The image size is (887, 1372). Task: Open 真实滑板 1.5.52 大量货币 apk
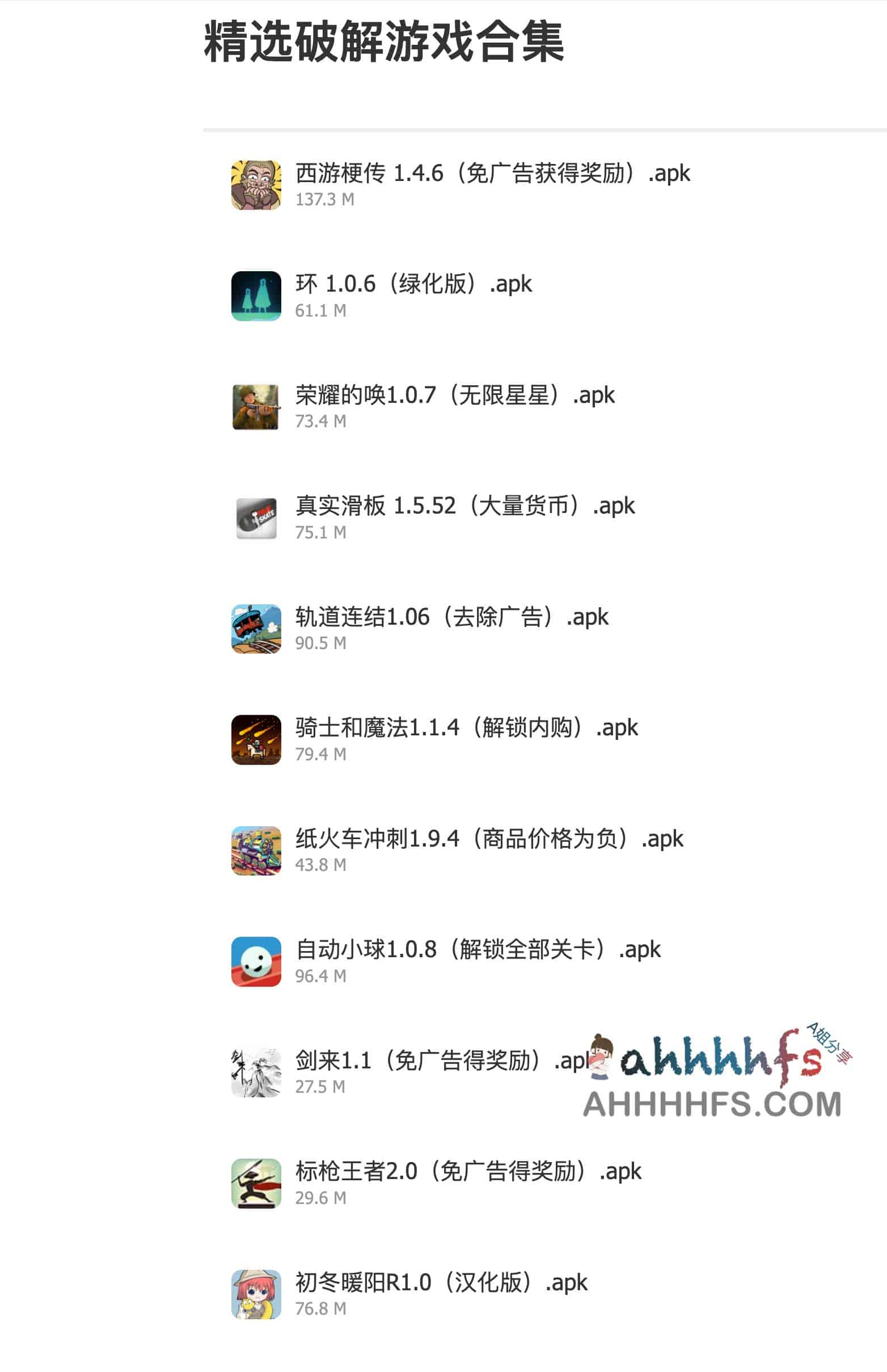(464, 506)
